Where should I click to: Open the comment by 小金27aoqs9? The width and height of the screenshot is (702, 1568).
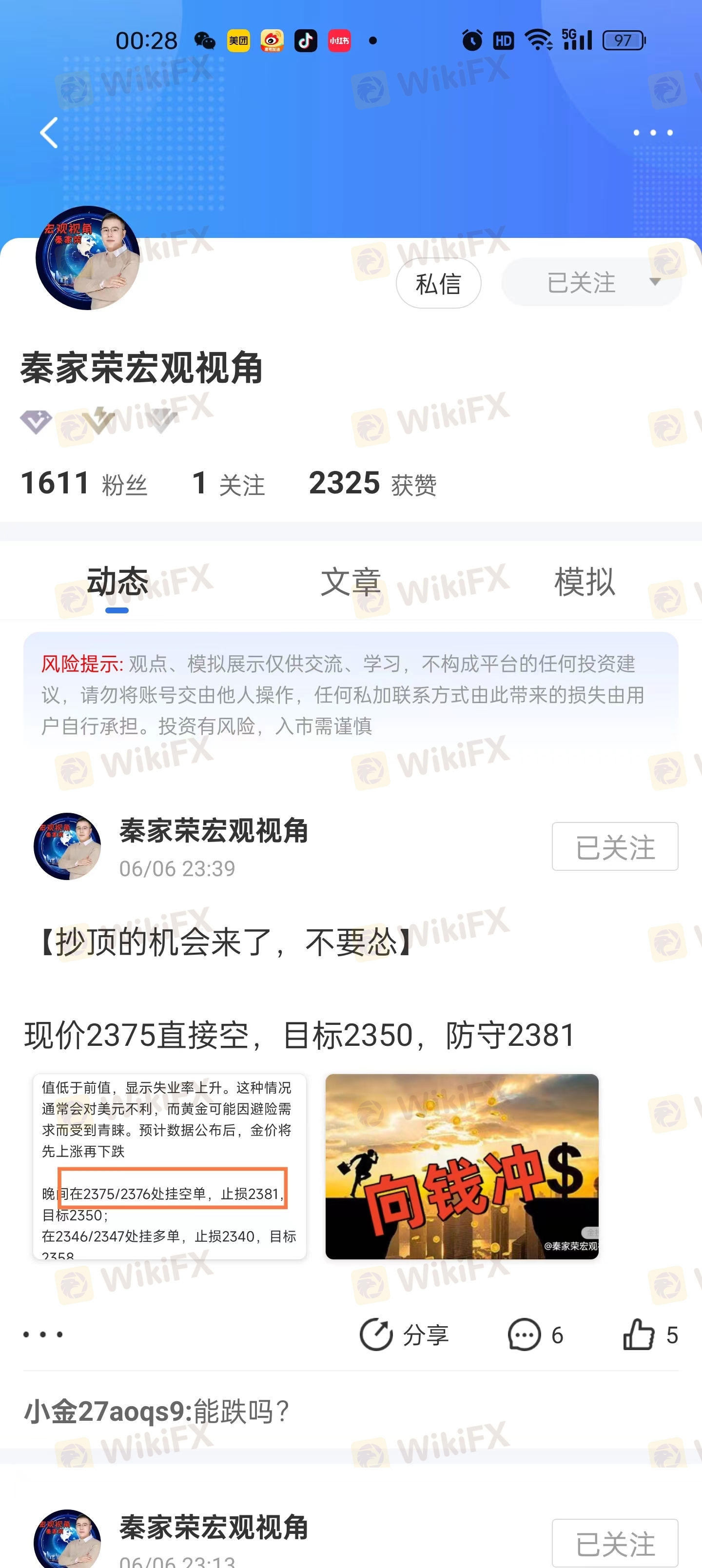(x=157, y=1411)
